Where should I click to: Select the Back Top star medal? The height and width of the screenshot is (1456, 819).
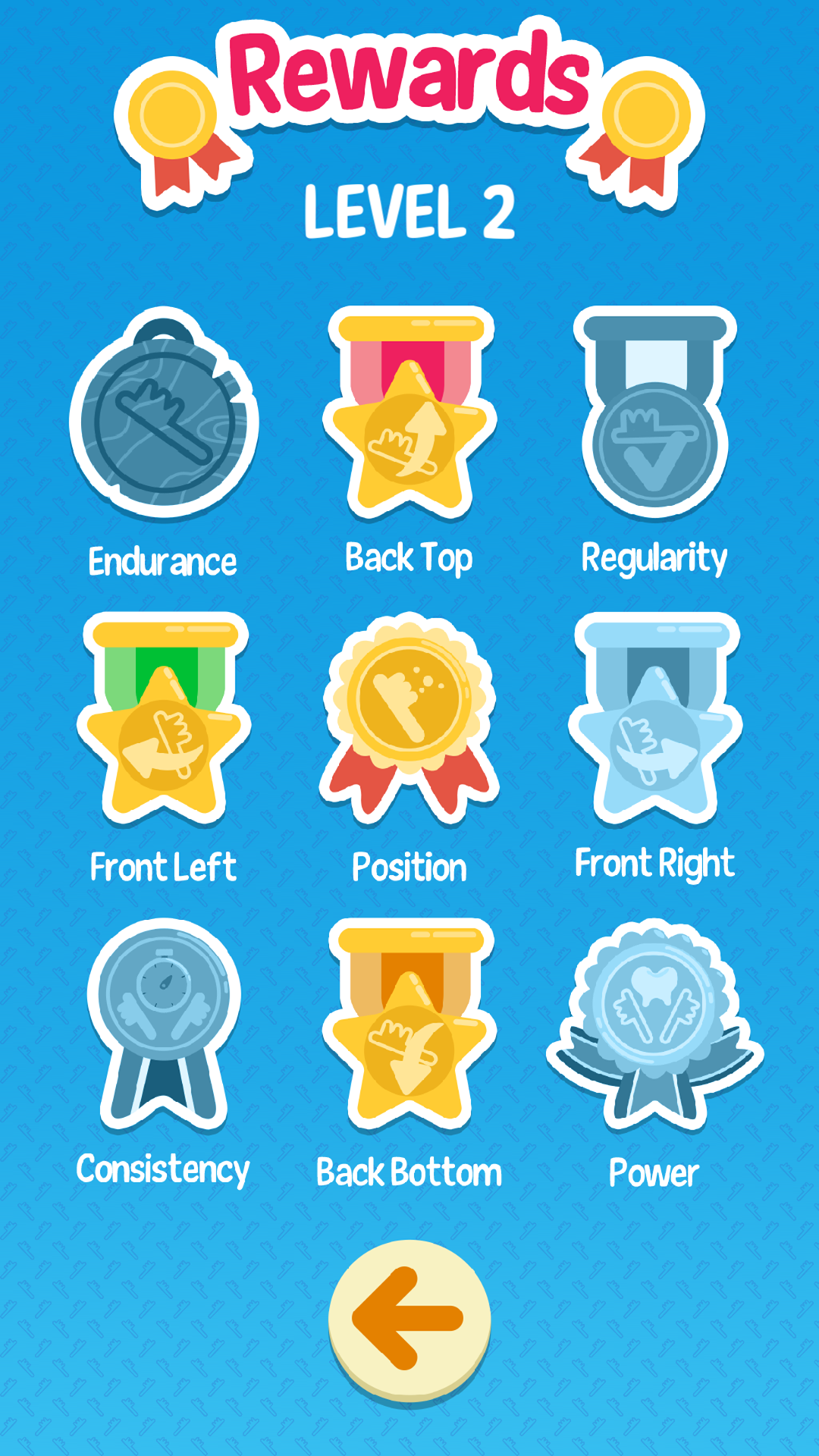tap(409, 417)
